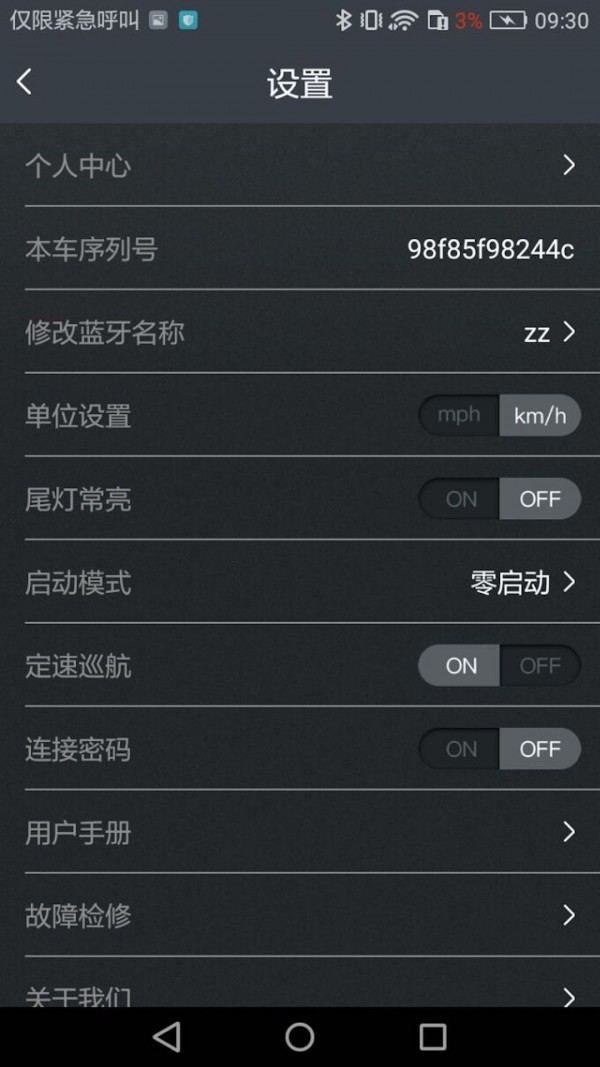Open 故障检修
Image resolution: width=600 pixels, height=1067 pixels.
pos(300,915)
